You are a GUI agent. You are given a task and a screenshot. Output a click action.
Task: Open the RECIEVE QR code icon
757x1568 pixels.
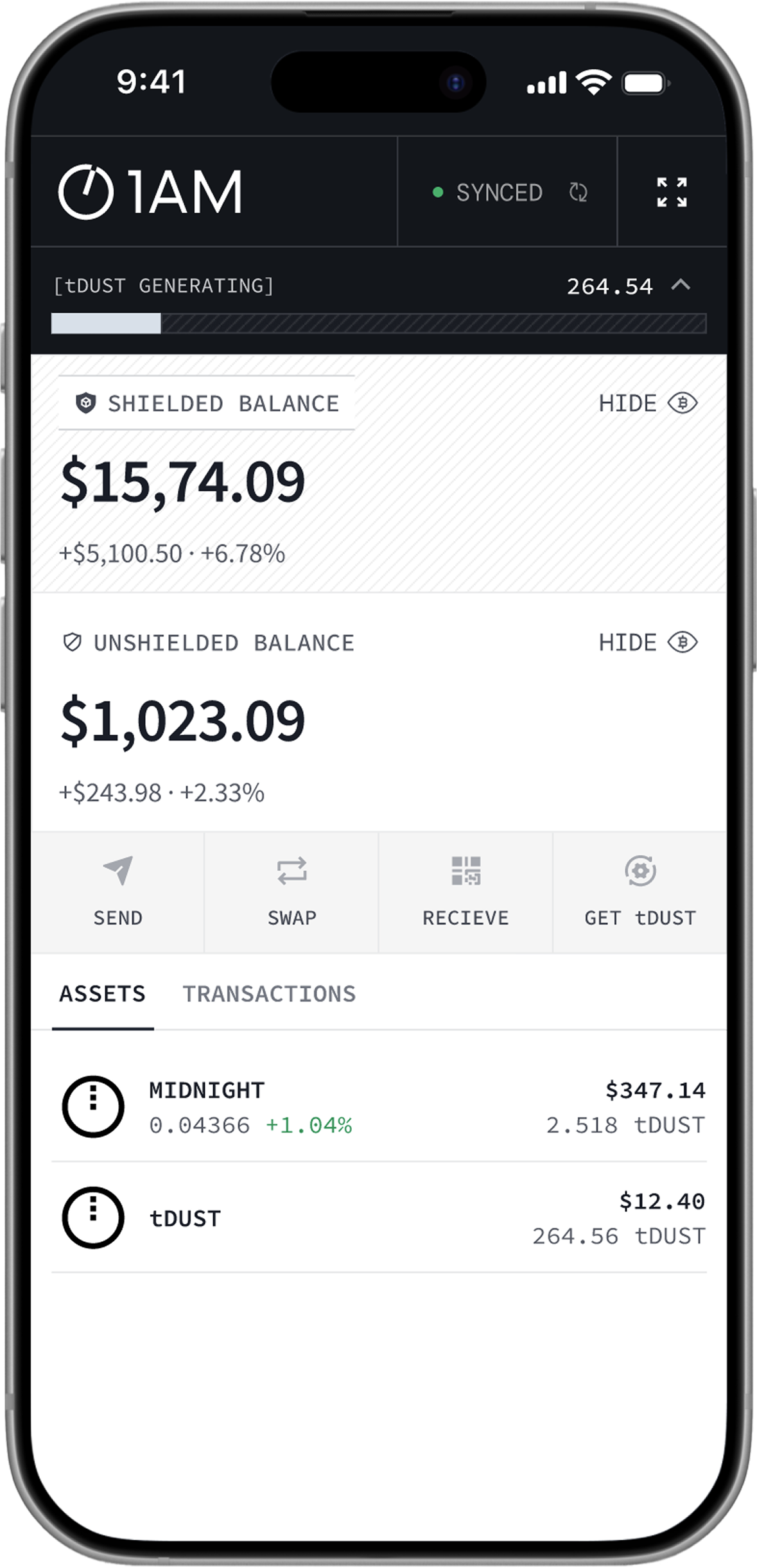click(x=466, y=872)
